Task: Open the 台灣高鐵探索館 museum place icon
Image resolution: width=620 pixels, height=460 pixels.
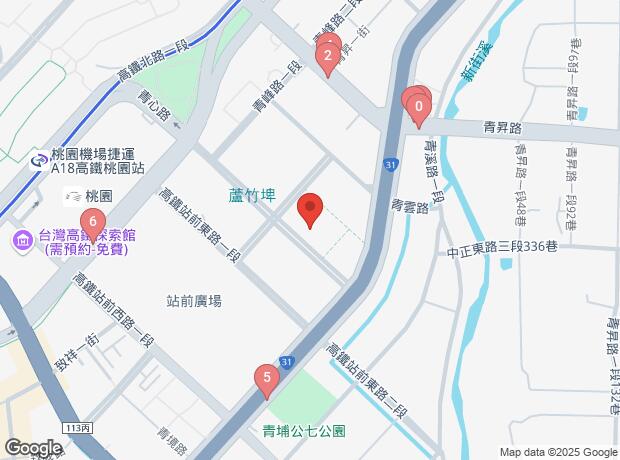Action: pyautogui.click(x=21, y=241)
